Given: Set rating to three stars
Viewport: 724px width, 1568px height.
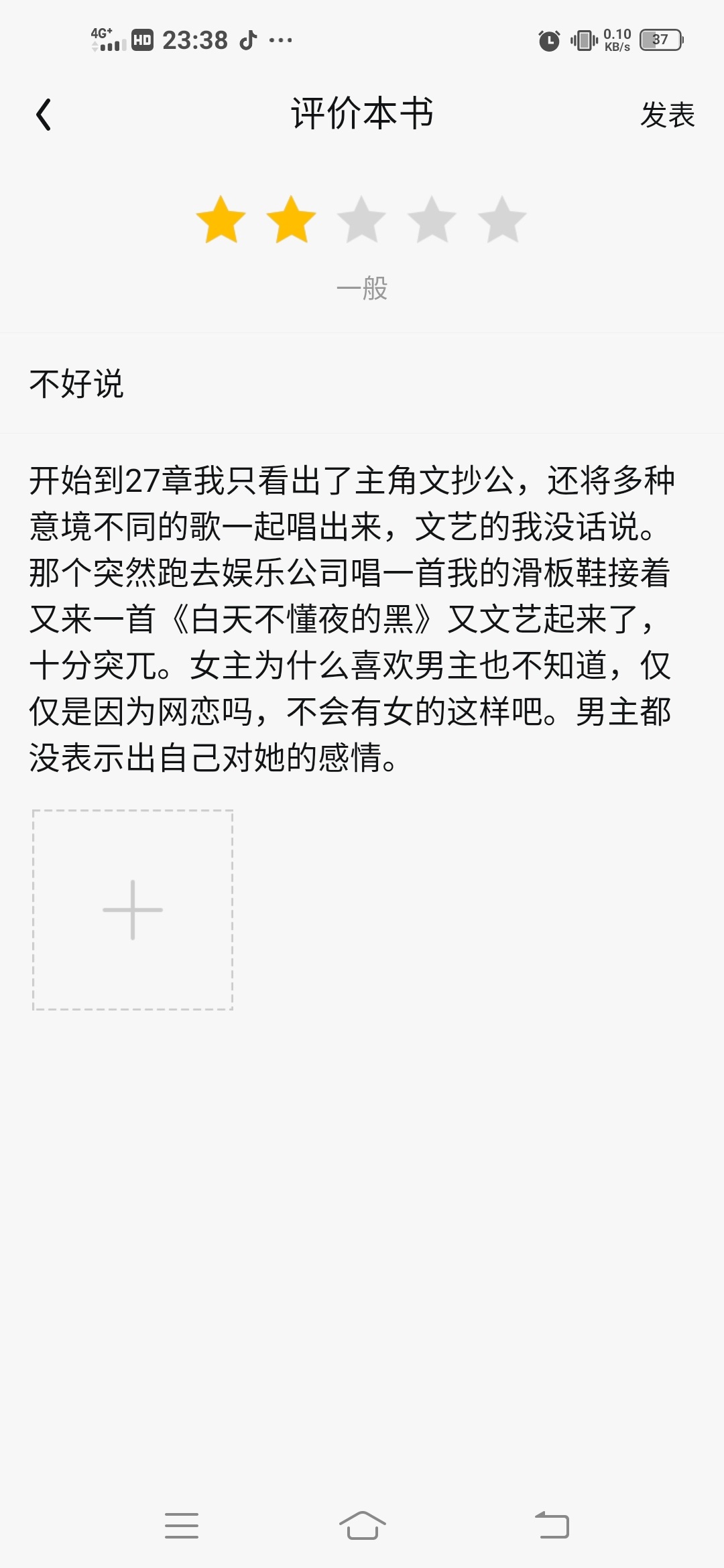Looking at the screenshot, I should coord(361,220).
